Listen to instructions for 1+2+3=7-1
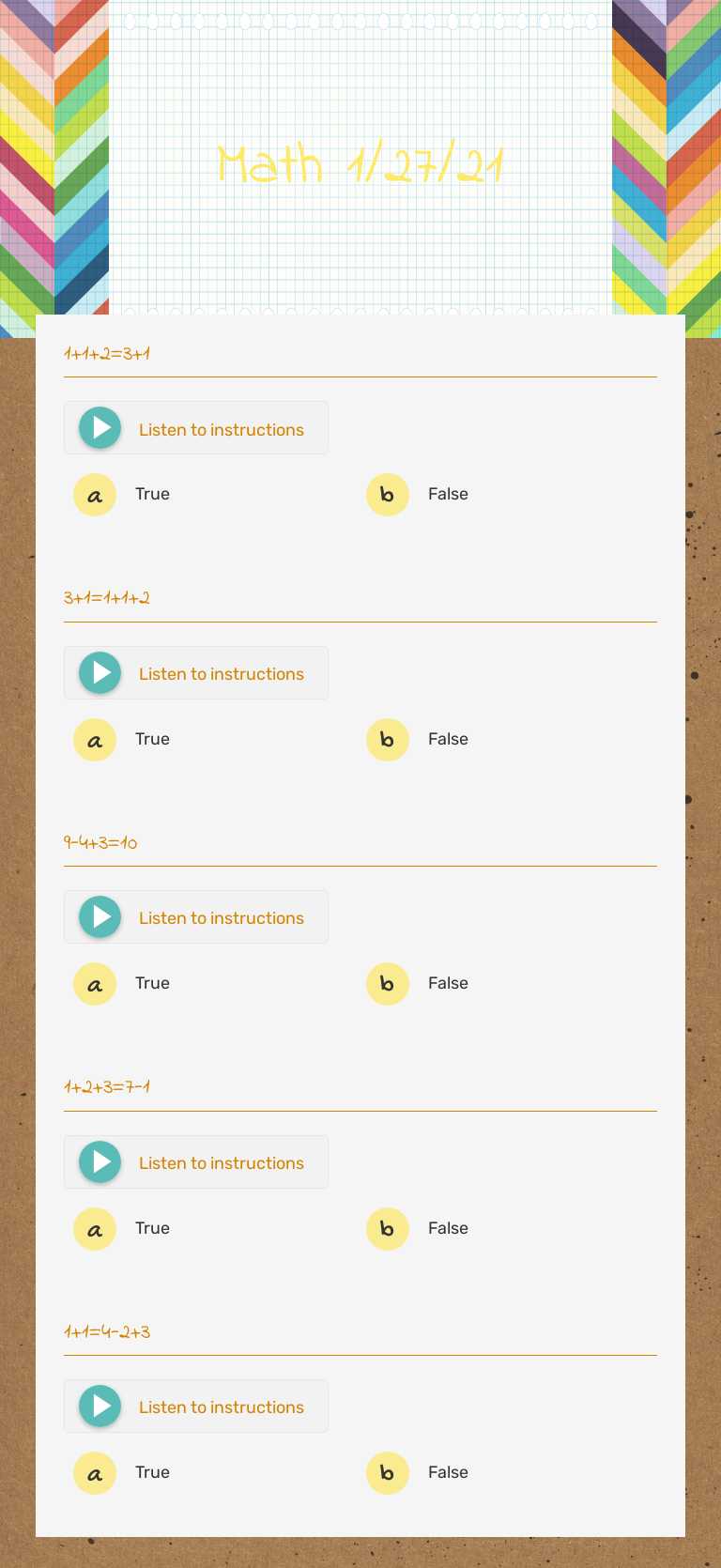Screen dimensions: 721x1568 point(100,1162)
